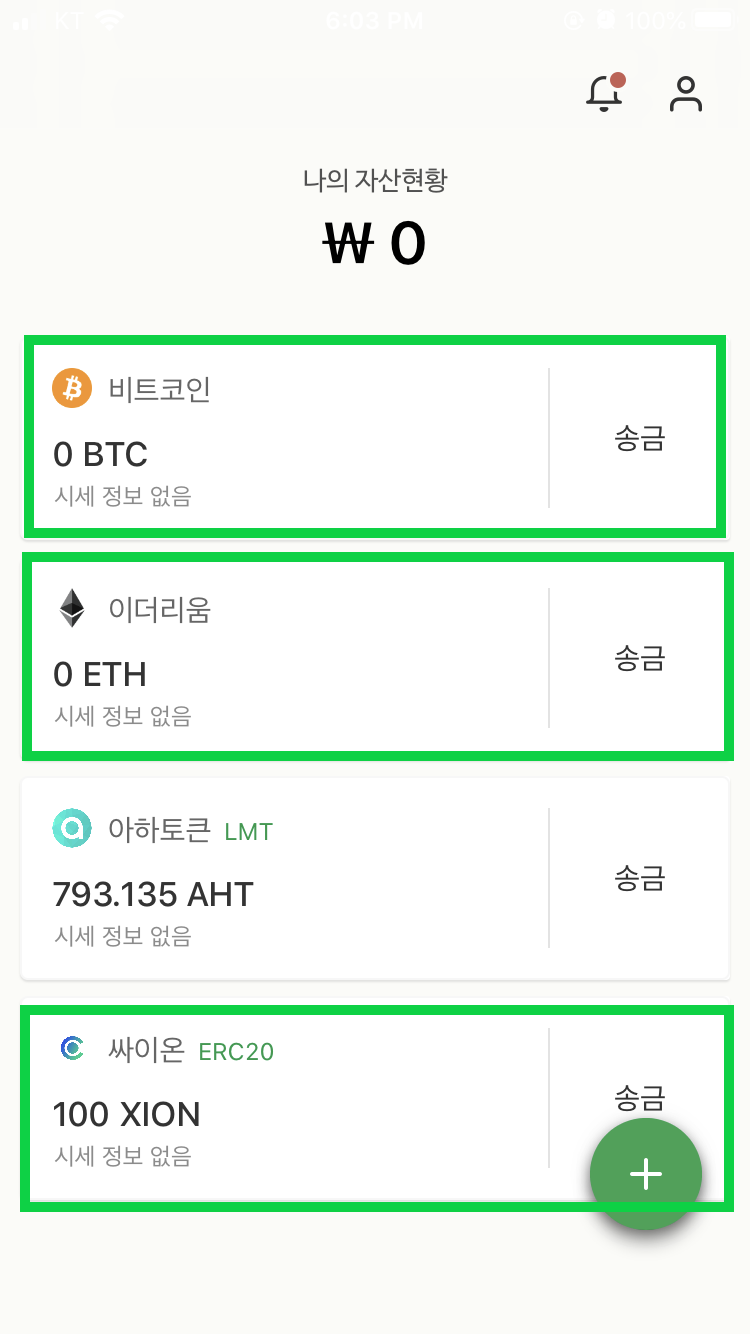Tap the total balance ₩0 display
750x1334 pixels.
pyautogui.click(x=375, y=241)
